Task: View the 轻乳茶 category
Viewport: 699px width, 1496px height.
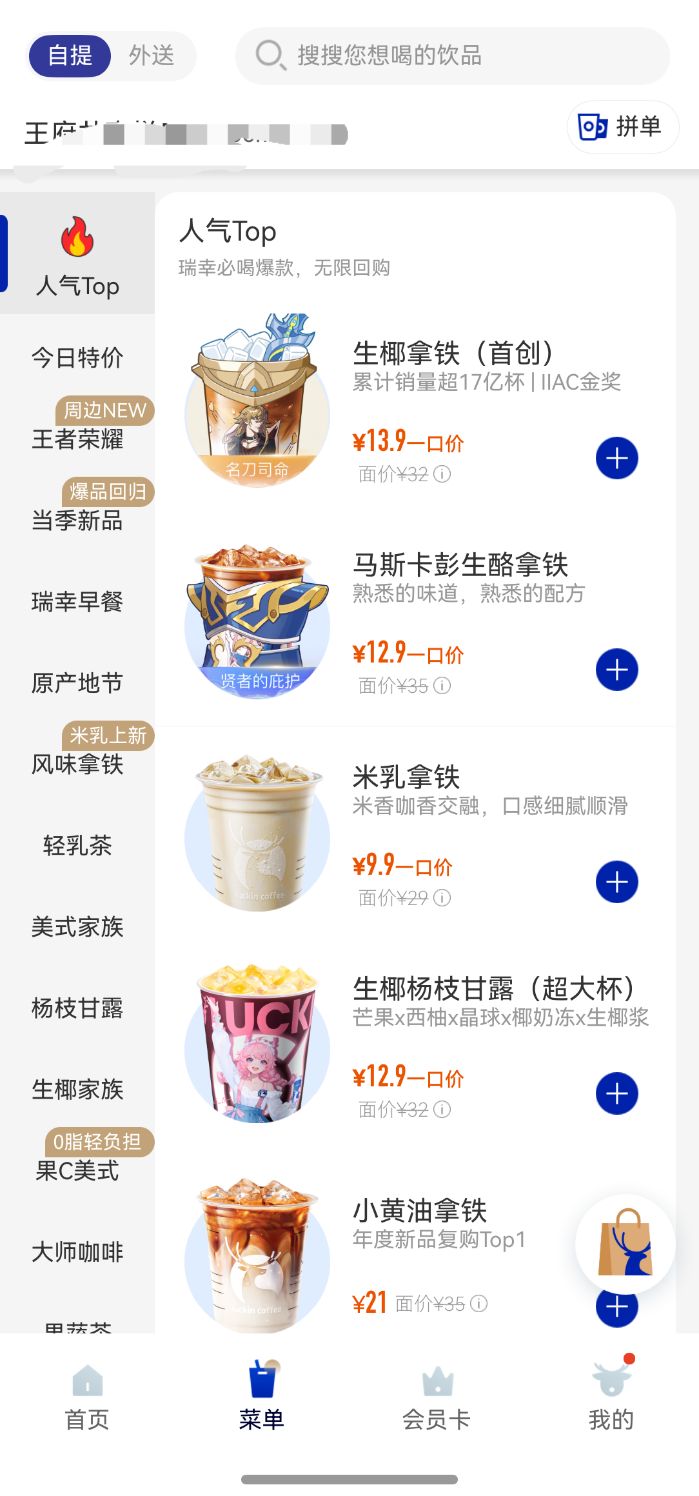Action: pyautogui.click(x=77, y=846)
